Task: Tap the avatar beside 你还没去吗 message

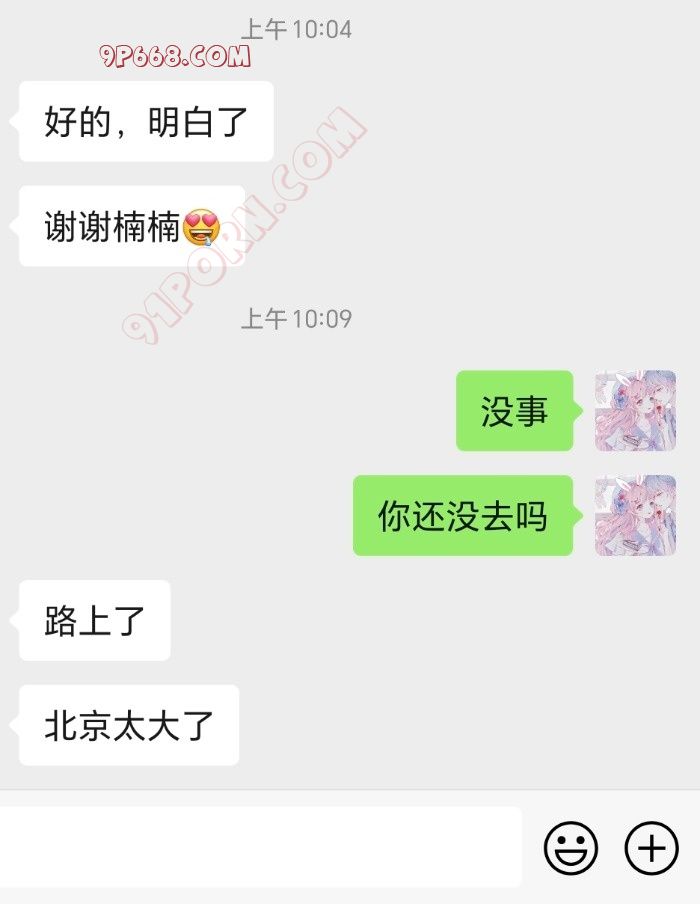Action: pyautogui.click(x=635, y=515)
